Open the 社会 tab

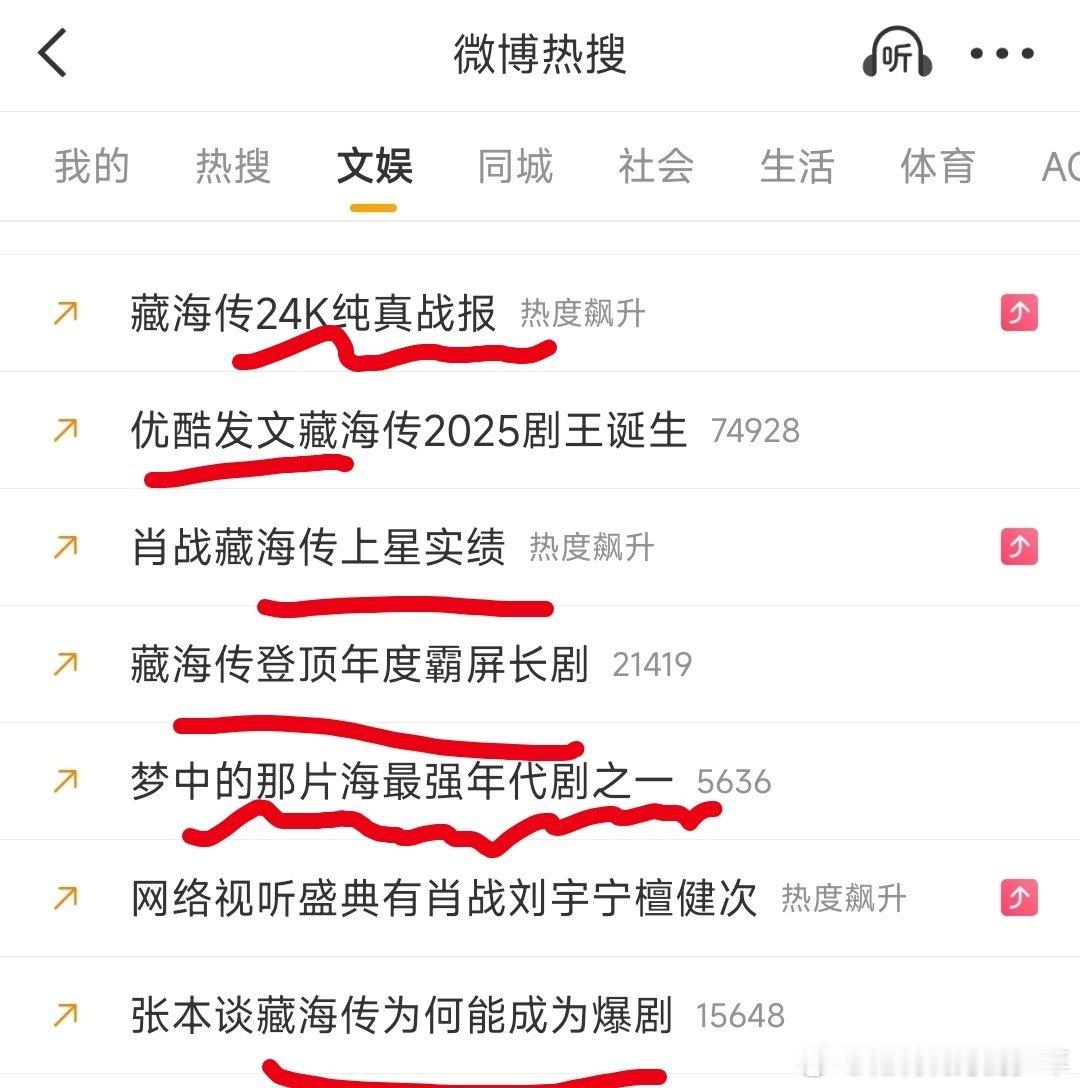(656, 167)
